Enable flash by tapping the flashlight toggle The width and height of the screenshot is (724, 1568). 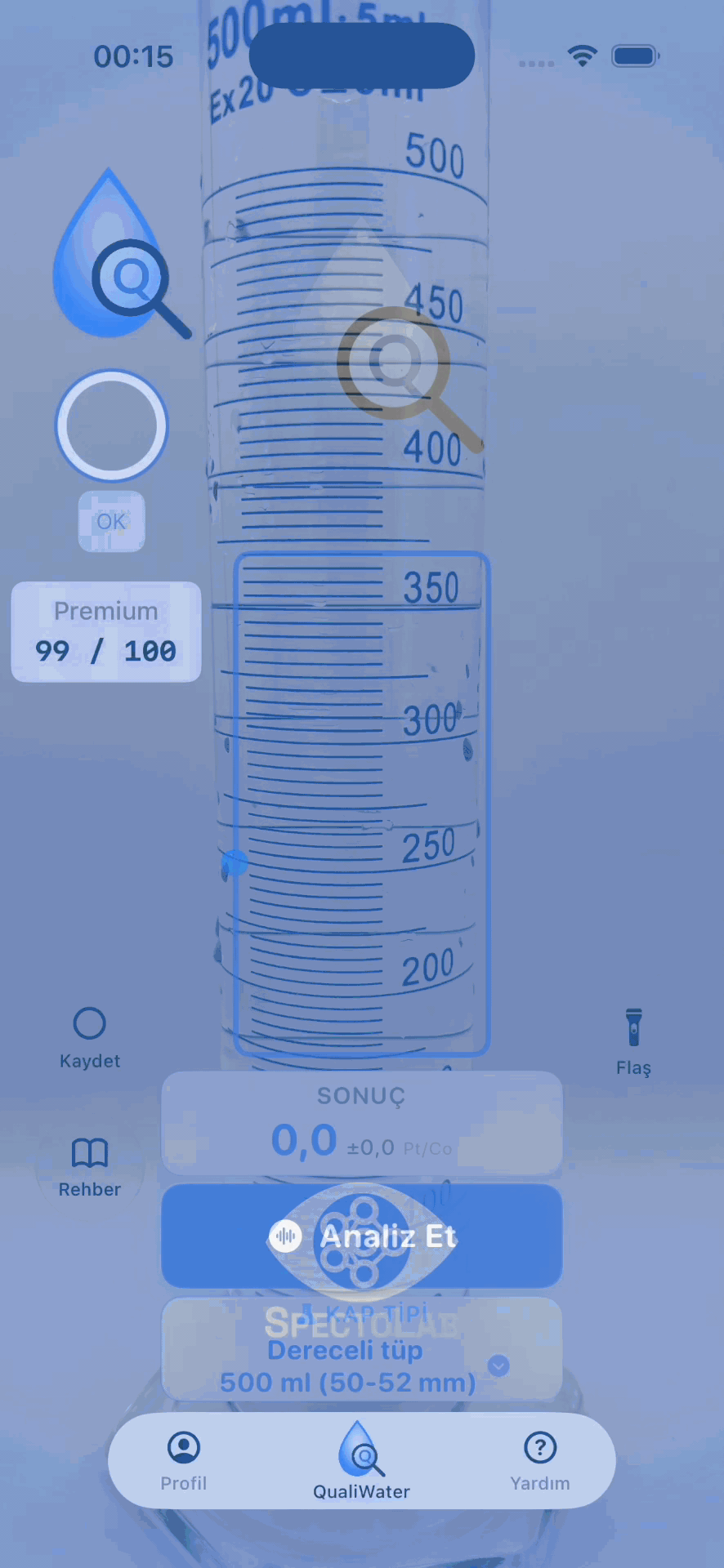[x=633, y=1026]
